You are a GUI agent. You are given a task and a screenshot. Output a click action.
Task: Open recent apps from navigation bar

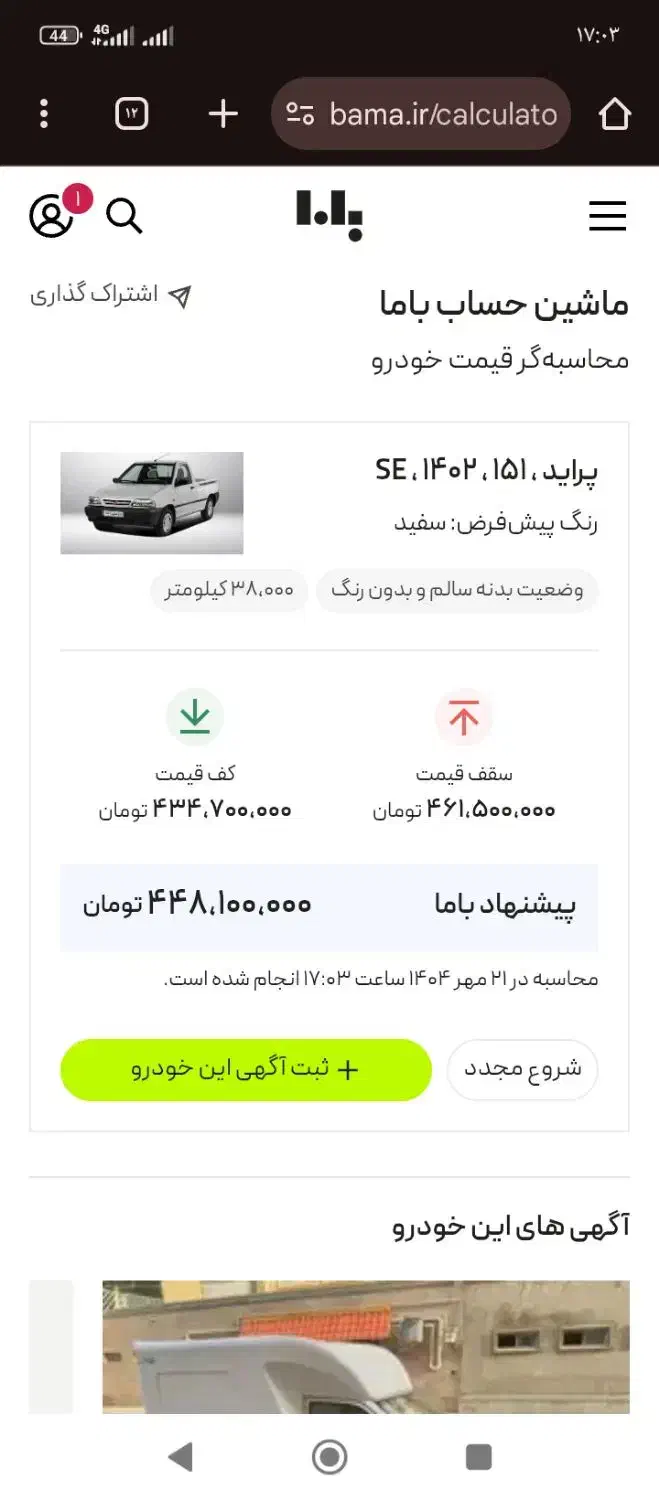[x=479, y=1457]
